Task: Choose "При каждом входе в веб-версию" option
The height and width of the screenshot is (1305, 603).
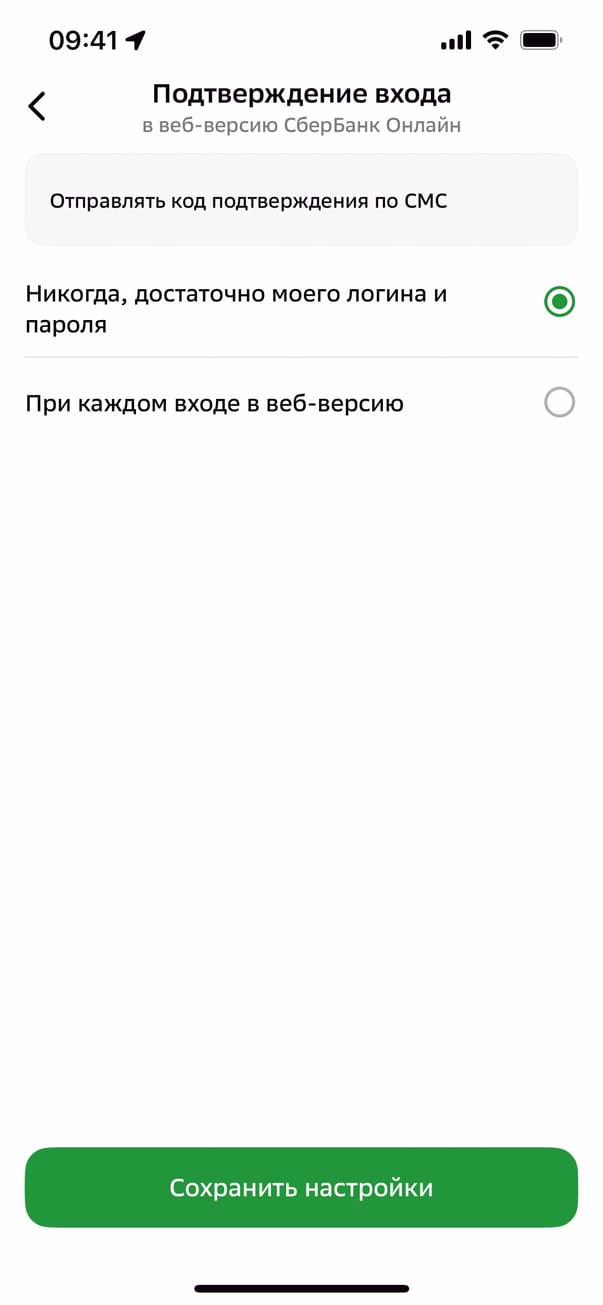Action: (559, 403)
